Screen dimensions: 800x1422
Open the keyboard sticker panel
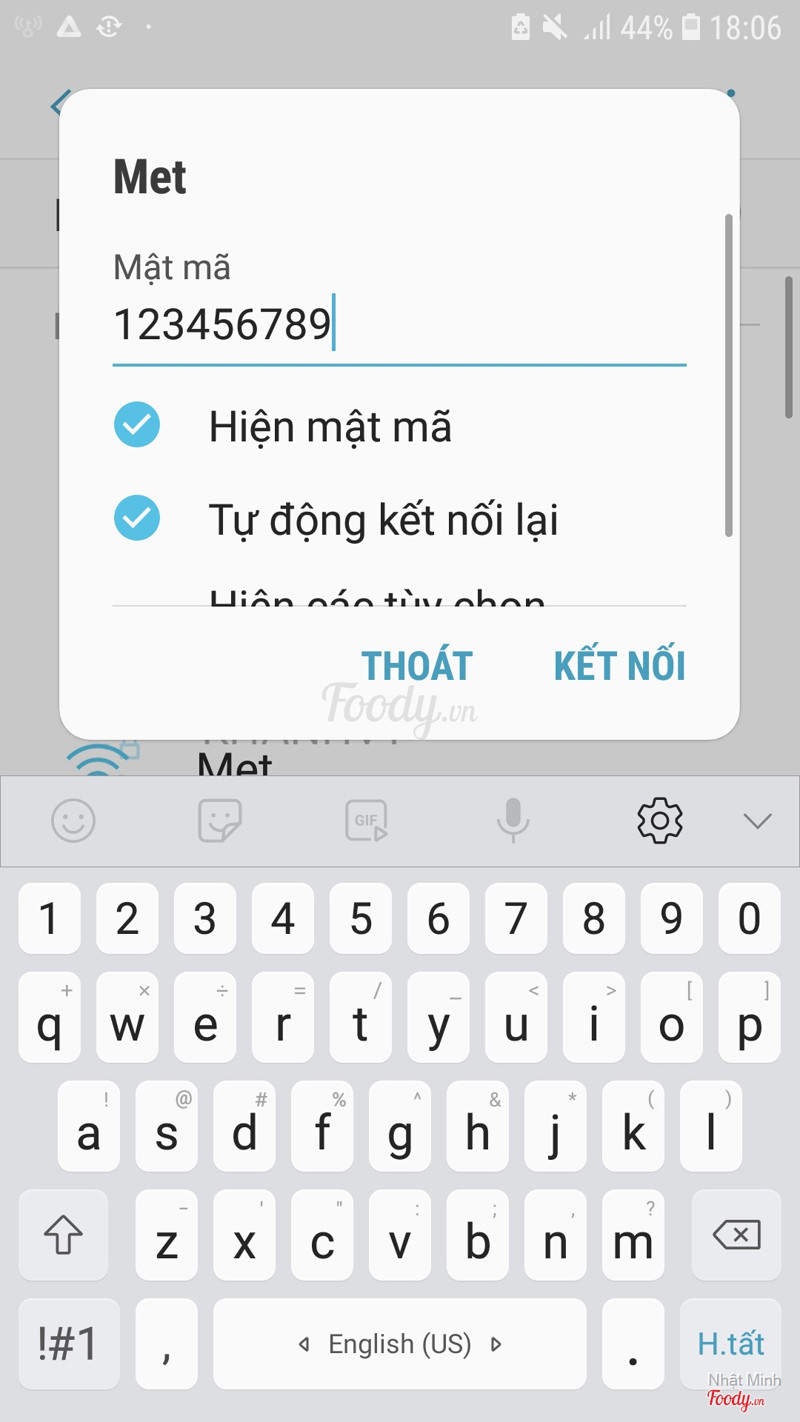tap(220, 821)
